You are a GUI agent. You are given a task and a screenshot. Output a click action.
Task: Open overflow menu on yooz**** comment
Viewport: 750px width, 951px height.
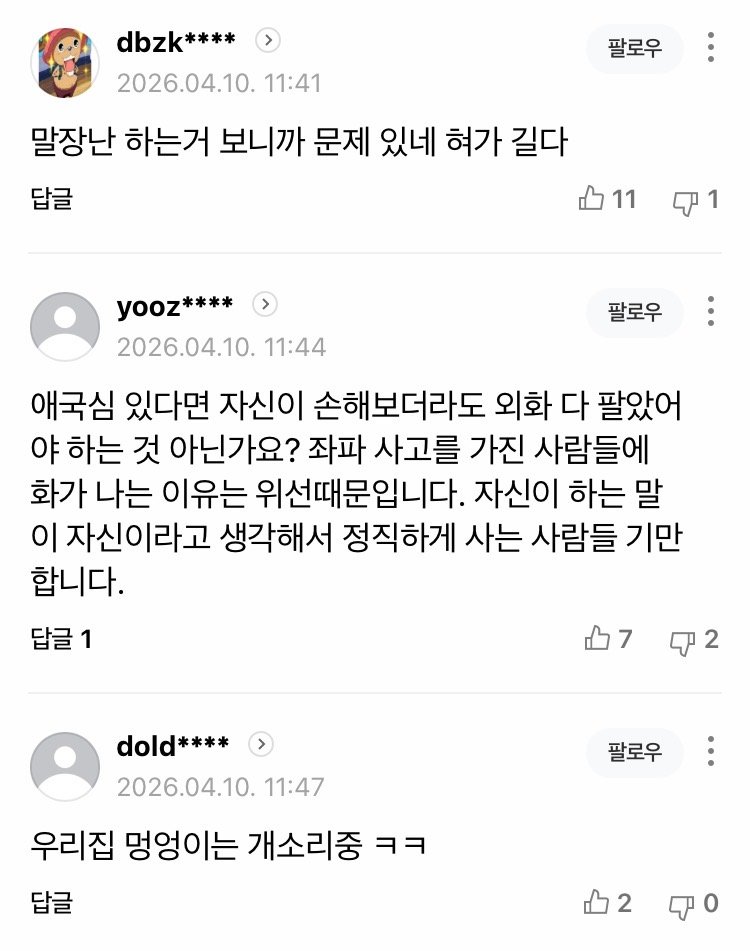[711, 312]
